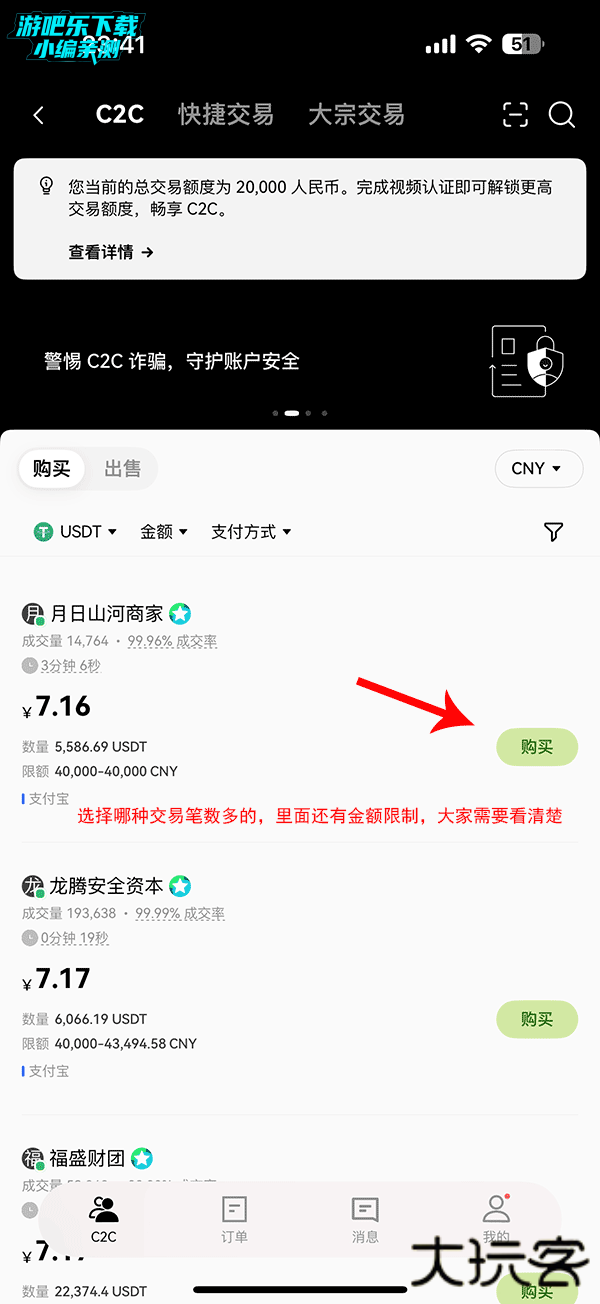Open the CNY currency dropdown
The width and height of the screenshot is (600, 1304).
(538, 469)
